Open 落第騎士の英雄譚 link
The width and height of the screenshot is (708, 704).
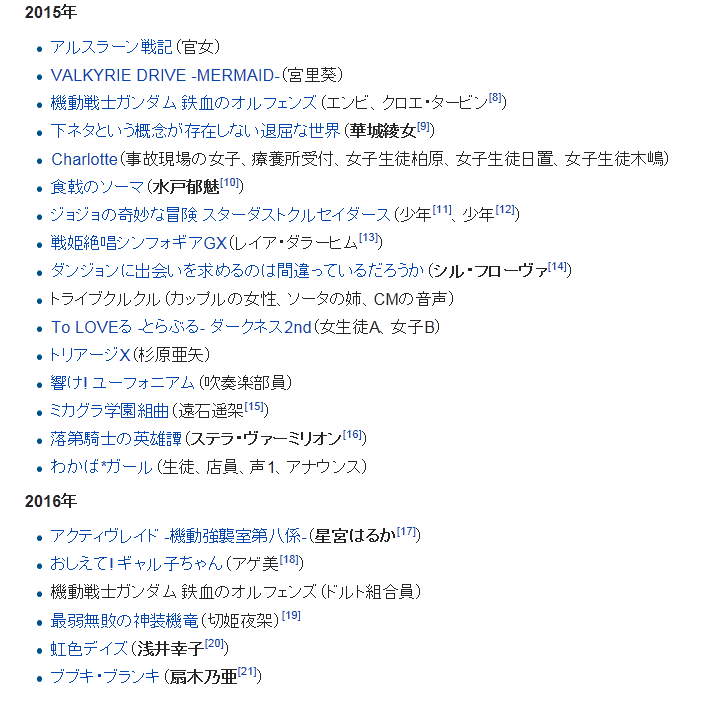click(116, 438)
